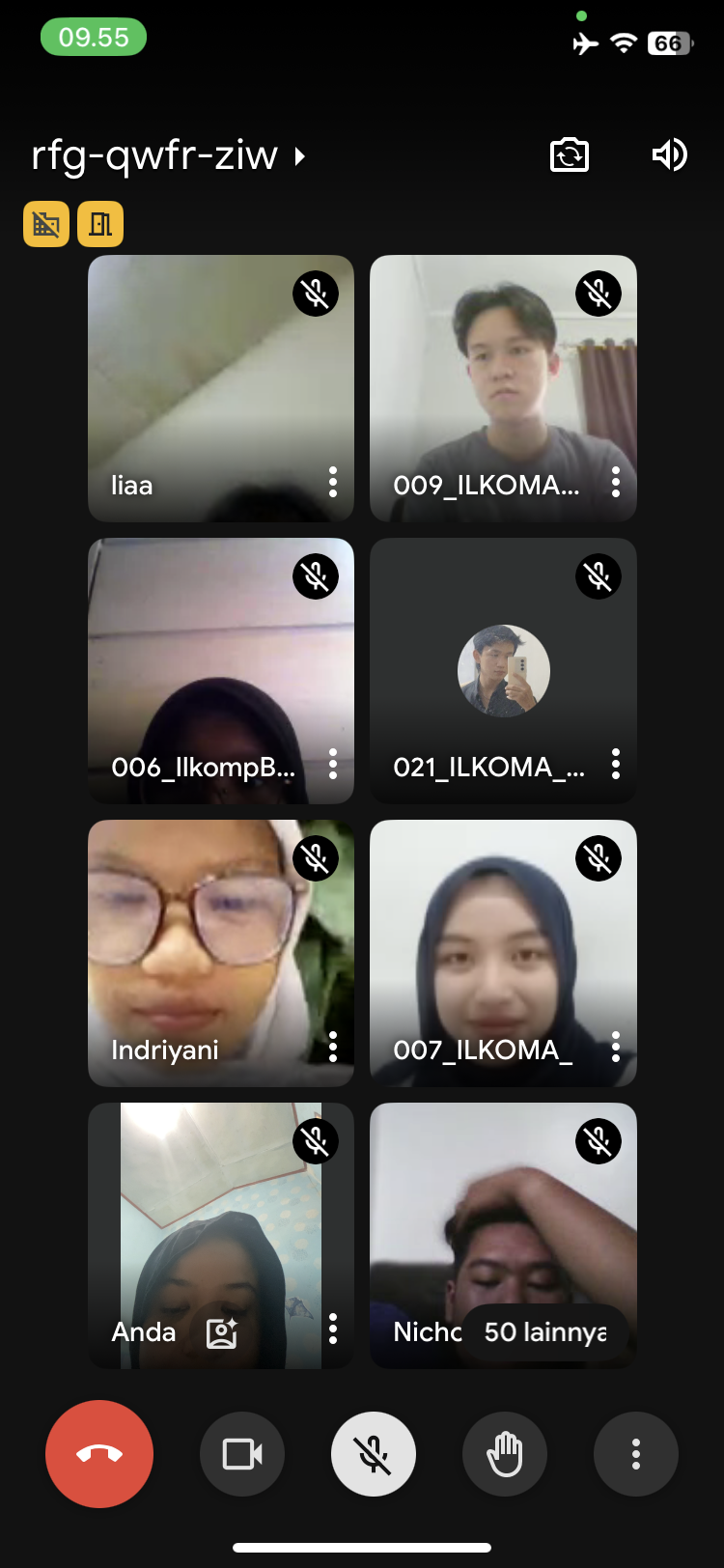Open options on Indriyani's tile
The height and width of the screenshot is (1568, 724).
[x=333, y=1047]
